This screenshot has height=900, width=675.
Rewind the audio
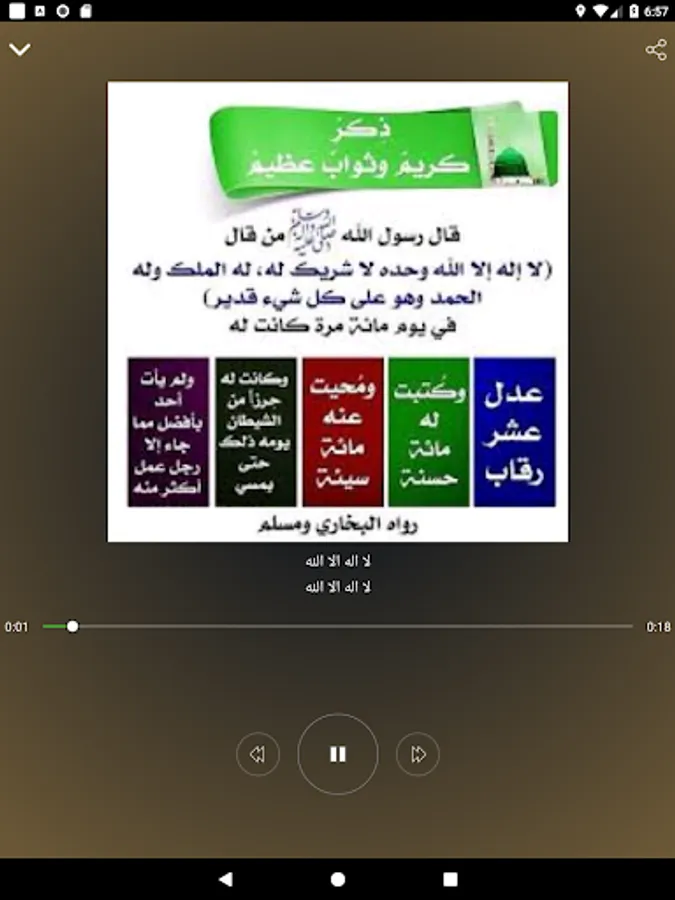258,754
